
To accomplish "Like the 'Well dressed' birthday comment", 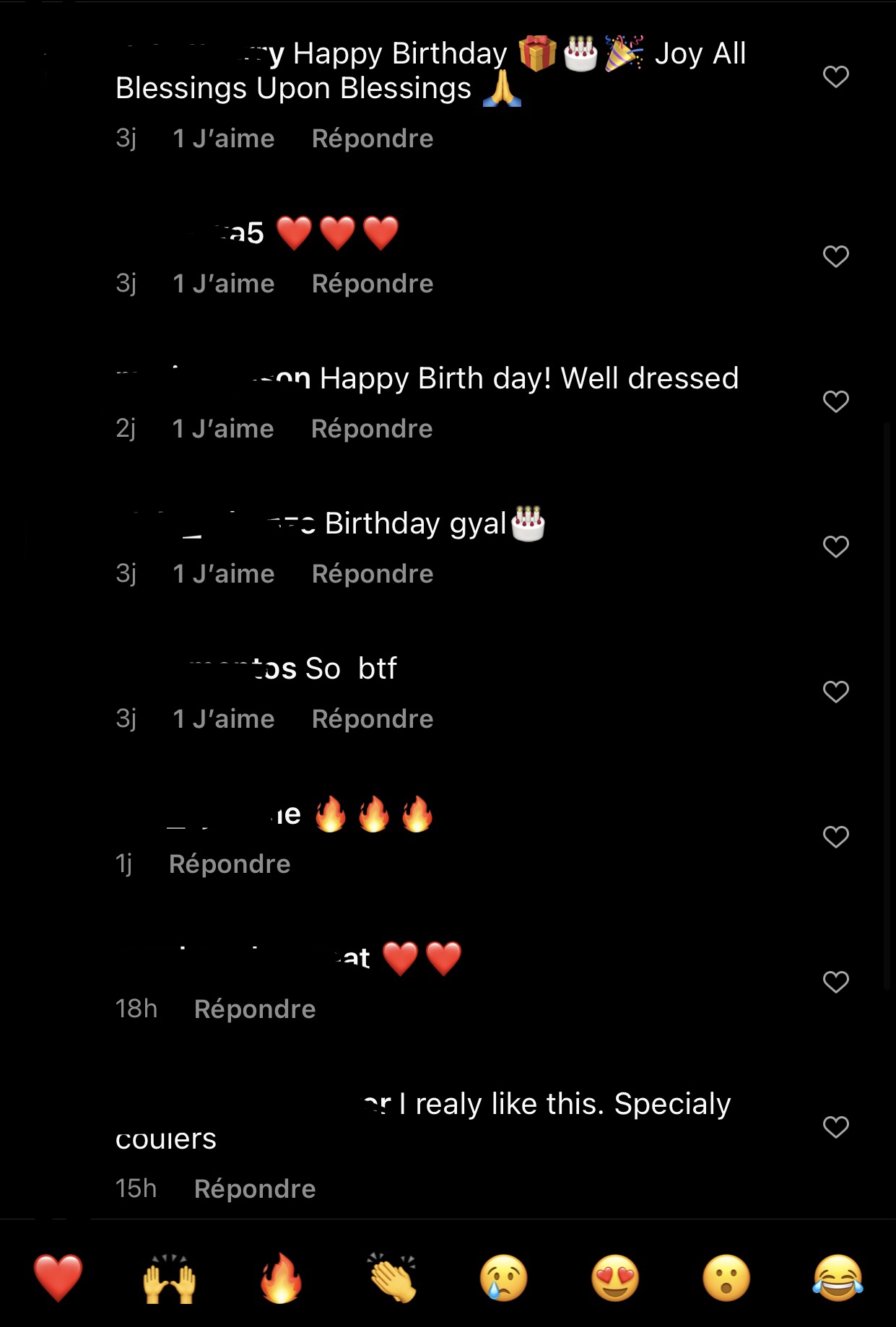I will point(835,401).
